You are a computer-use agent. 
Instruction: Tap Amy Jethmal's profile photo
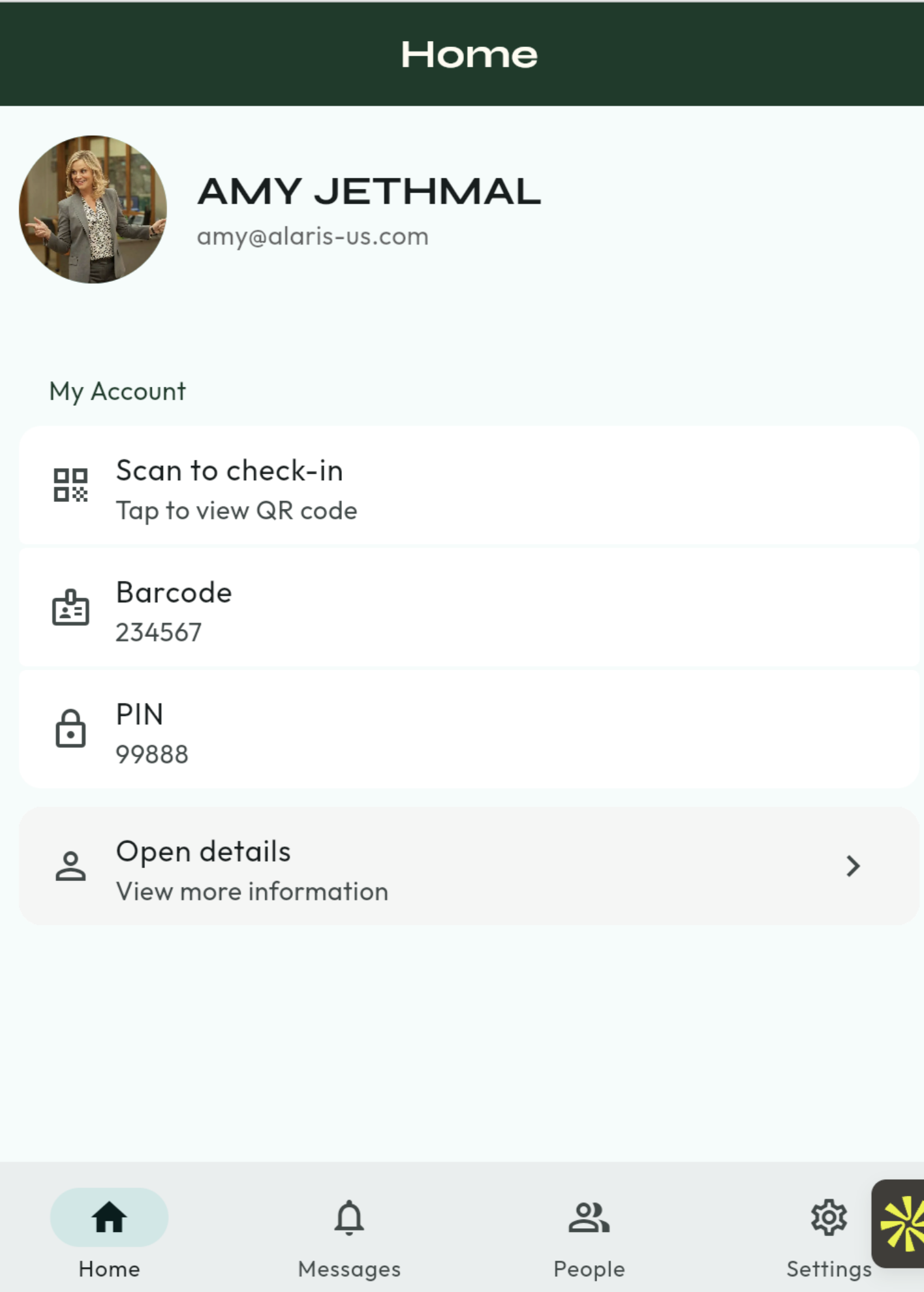pos(93,209)
